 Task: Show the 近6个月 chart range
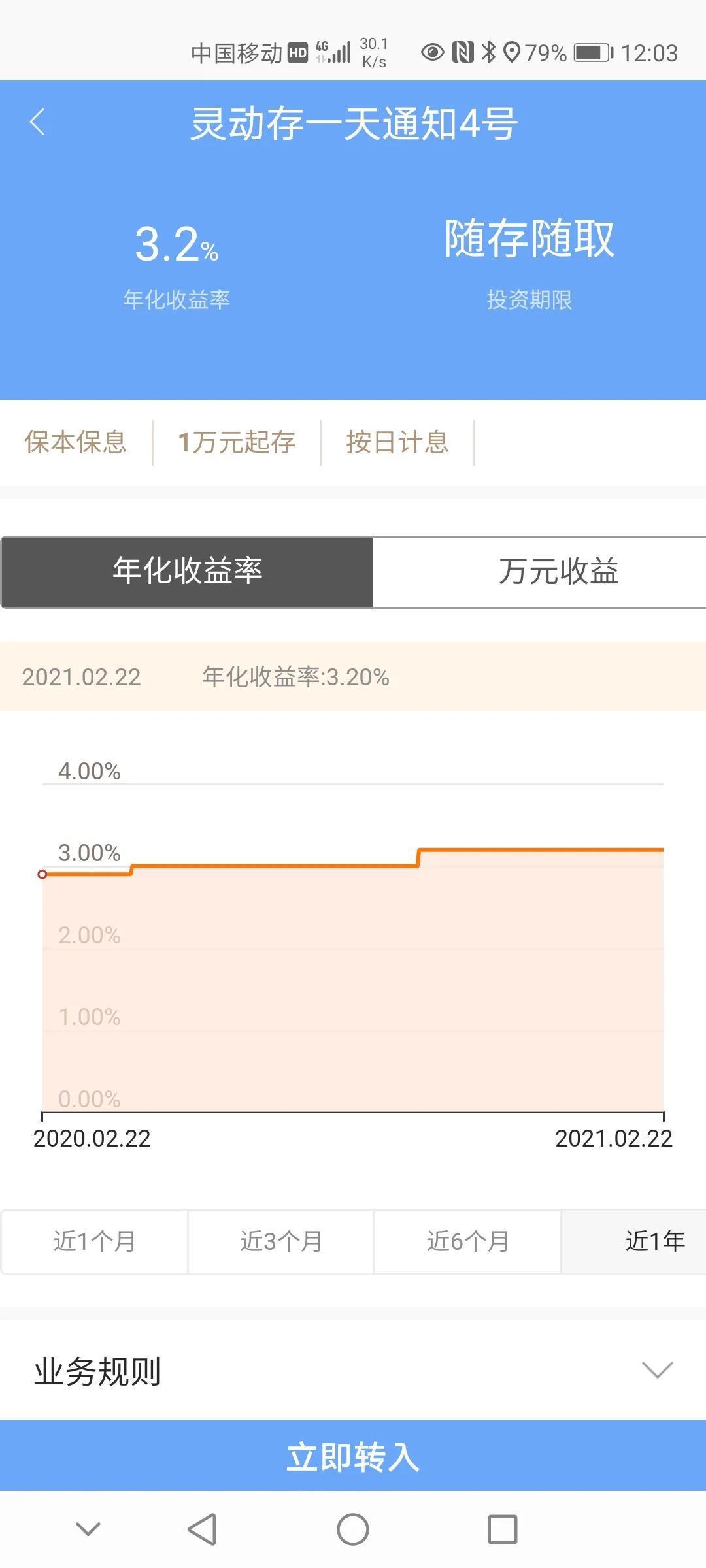[467, 1241]
